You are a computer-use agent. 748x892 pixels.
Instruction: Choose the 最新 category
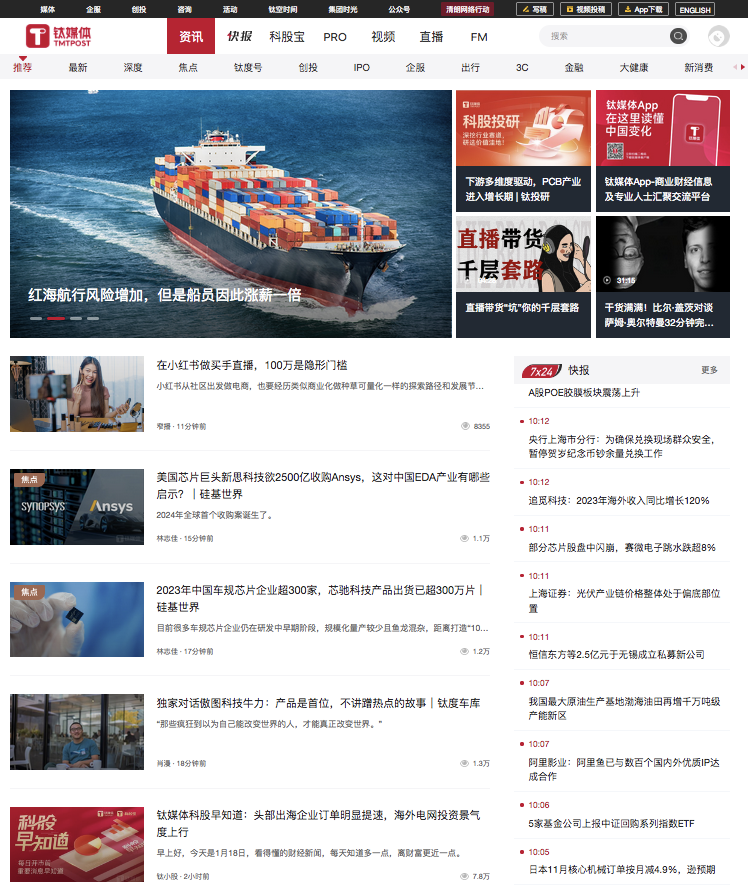tap(78, 68)
